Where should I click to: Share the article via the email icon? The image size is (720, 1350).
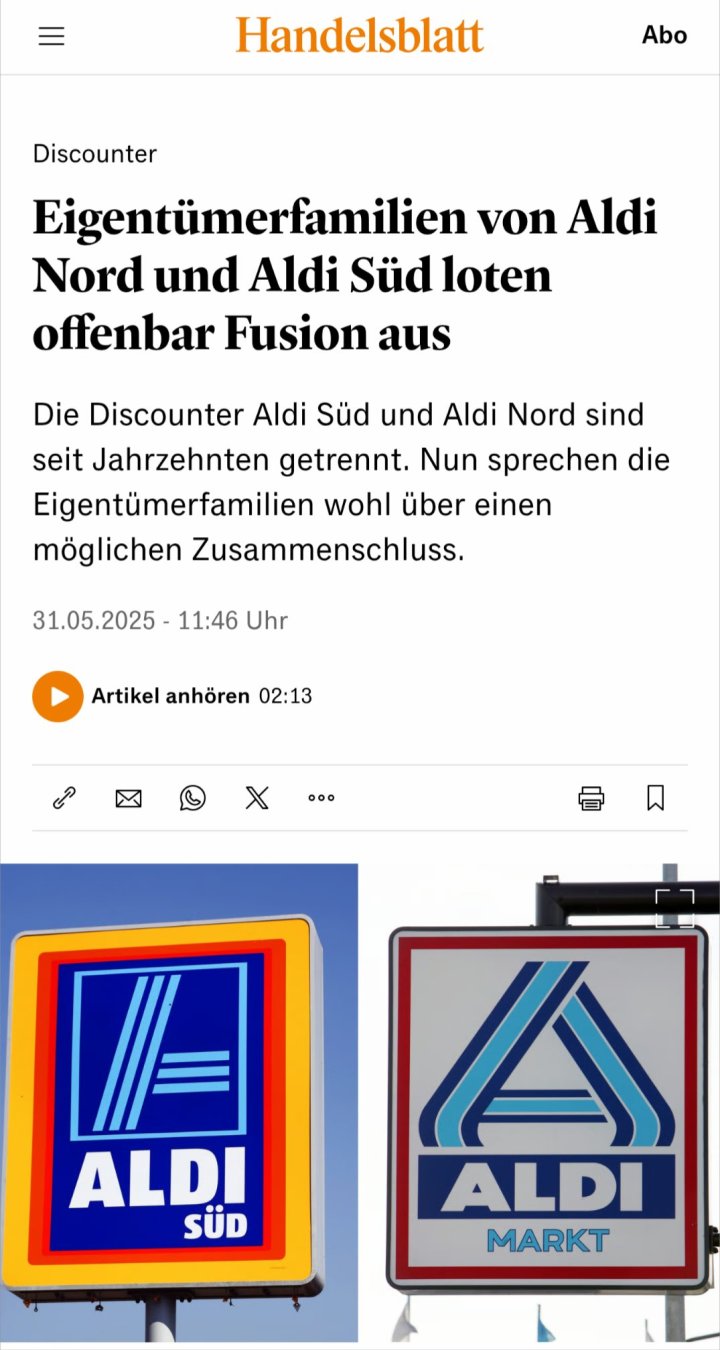point(128,798)
